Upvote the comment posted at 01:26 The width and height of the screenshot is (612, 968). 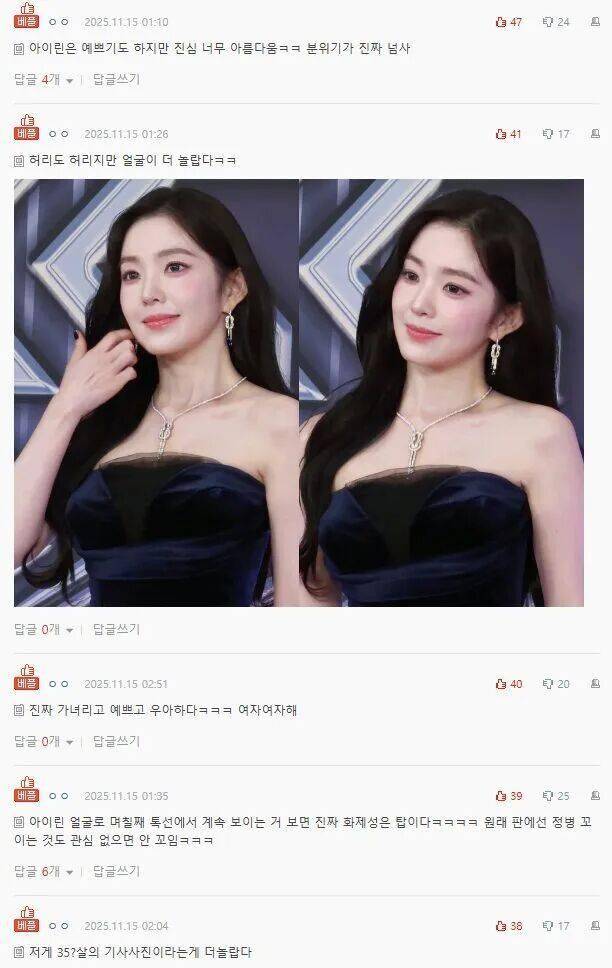tap(501, 134)
